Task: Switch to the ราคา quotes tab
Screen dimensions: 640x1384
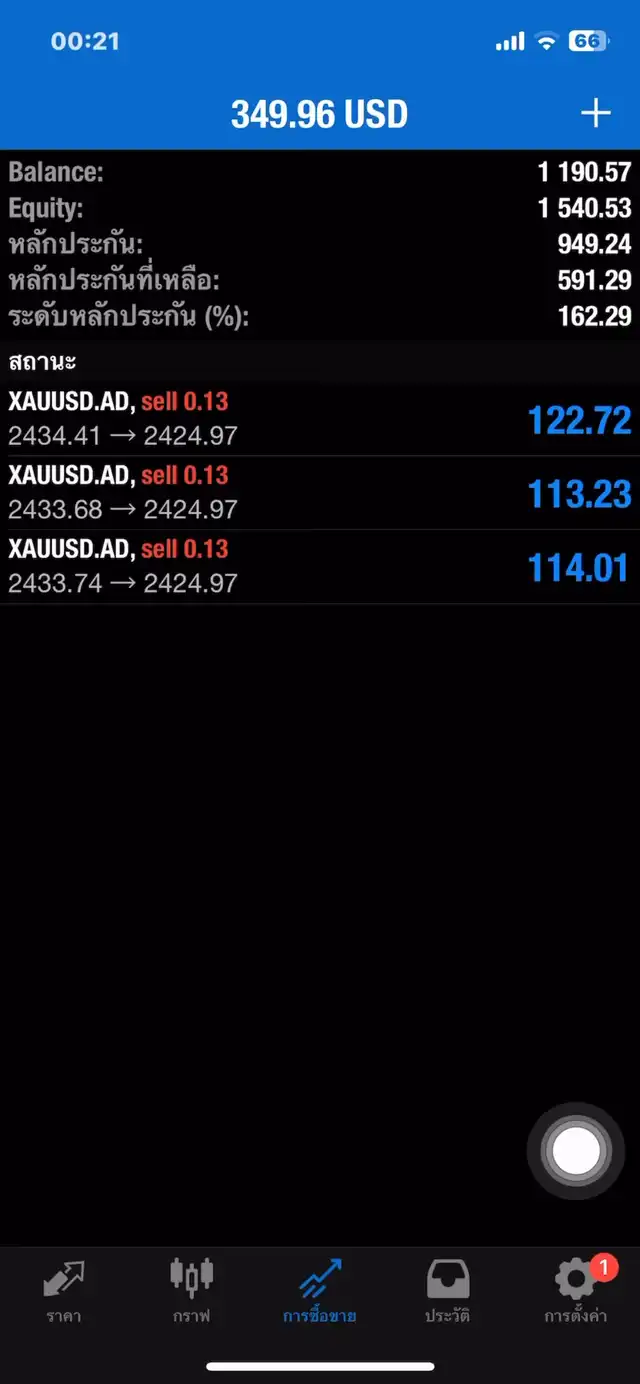Action: (64, 1291)
